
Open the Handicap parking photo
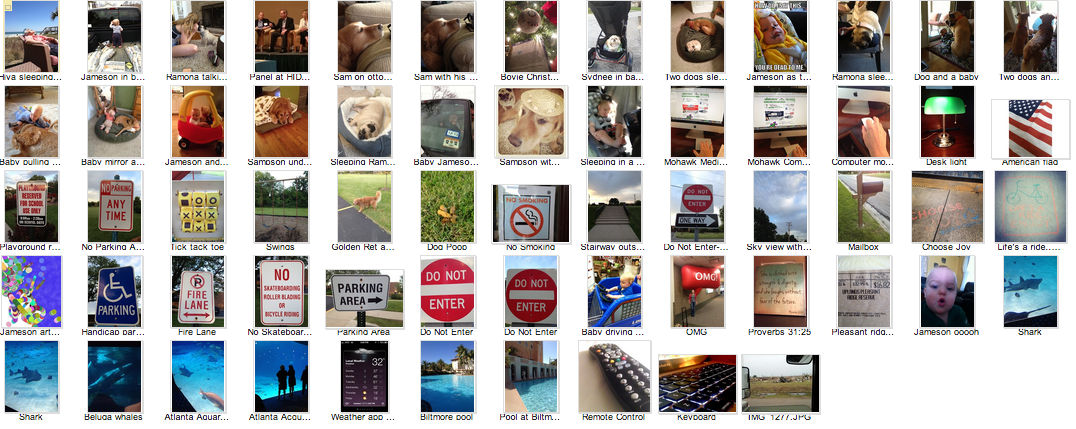113,291
